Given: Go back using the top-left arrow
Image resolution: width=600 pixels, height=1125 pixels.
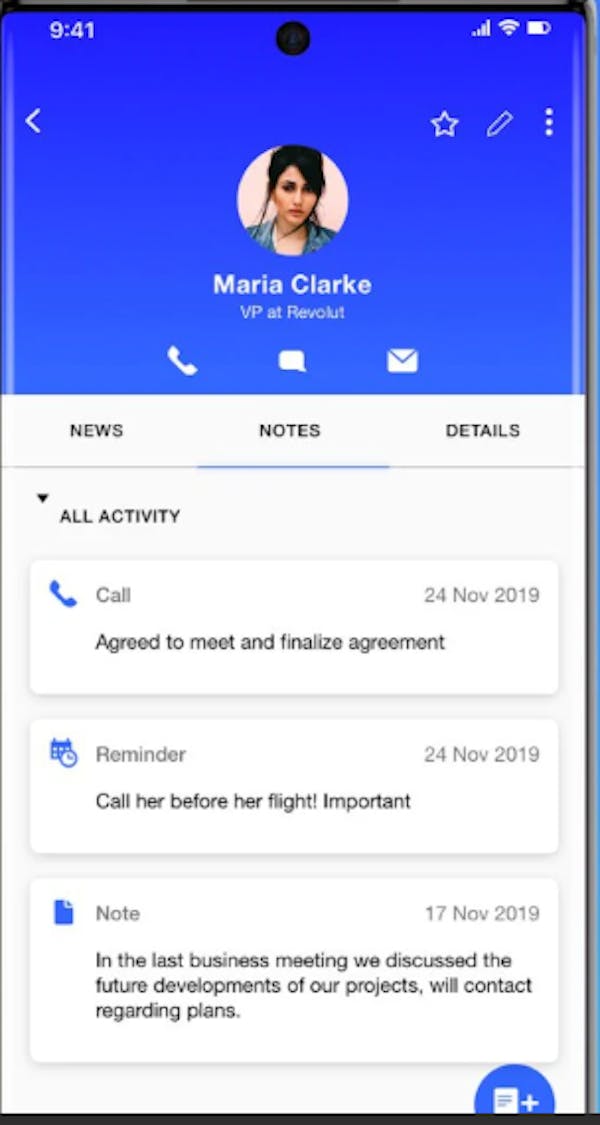Looking at the screenshot, I should (x=33, y=121).
